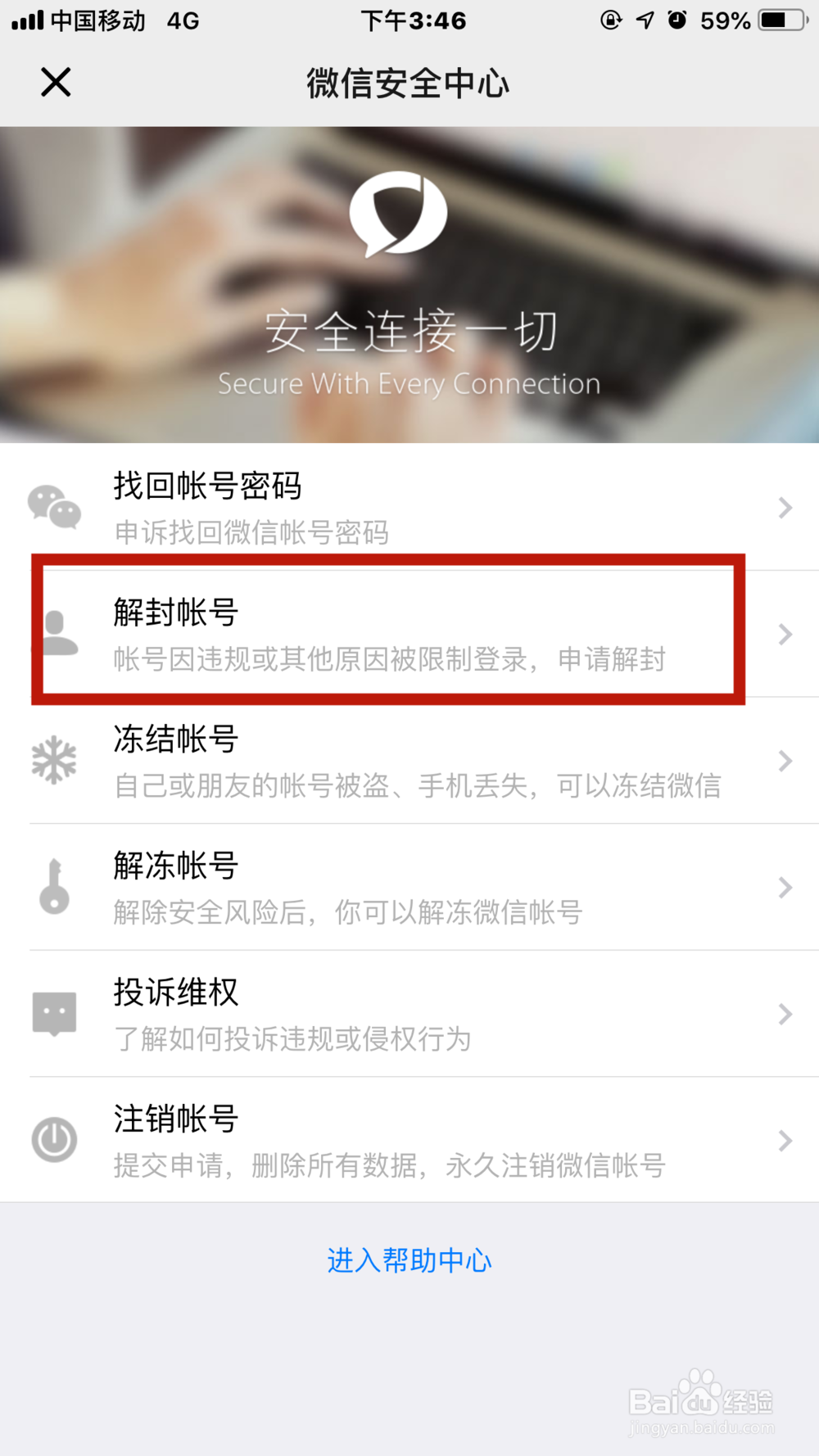Tap the snowflake icon for 冻结帐号
This screenshot has width=819, height=1456.
point(54,762)
